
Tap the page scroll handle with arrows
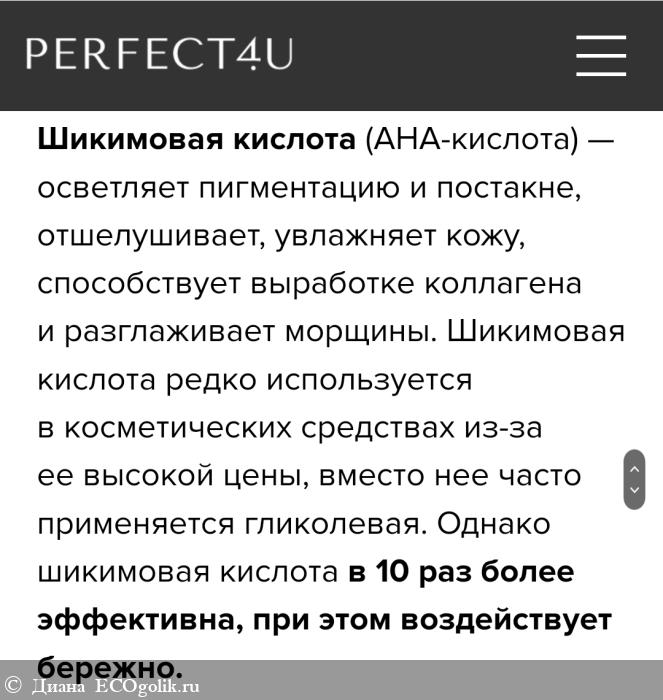coord(634,479)
